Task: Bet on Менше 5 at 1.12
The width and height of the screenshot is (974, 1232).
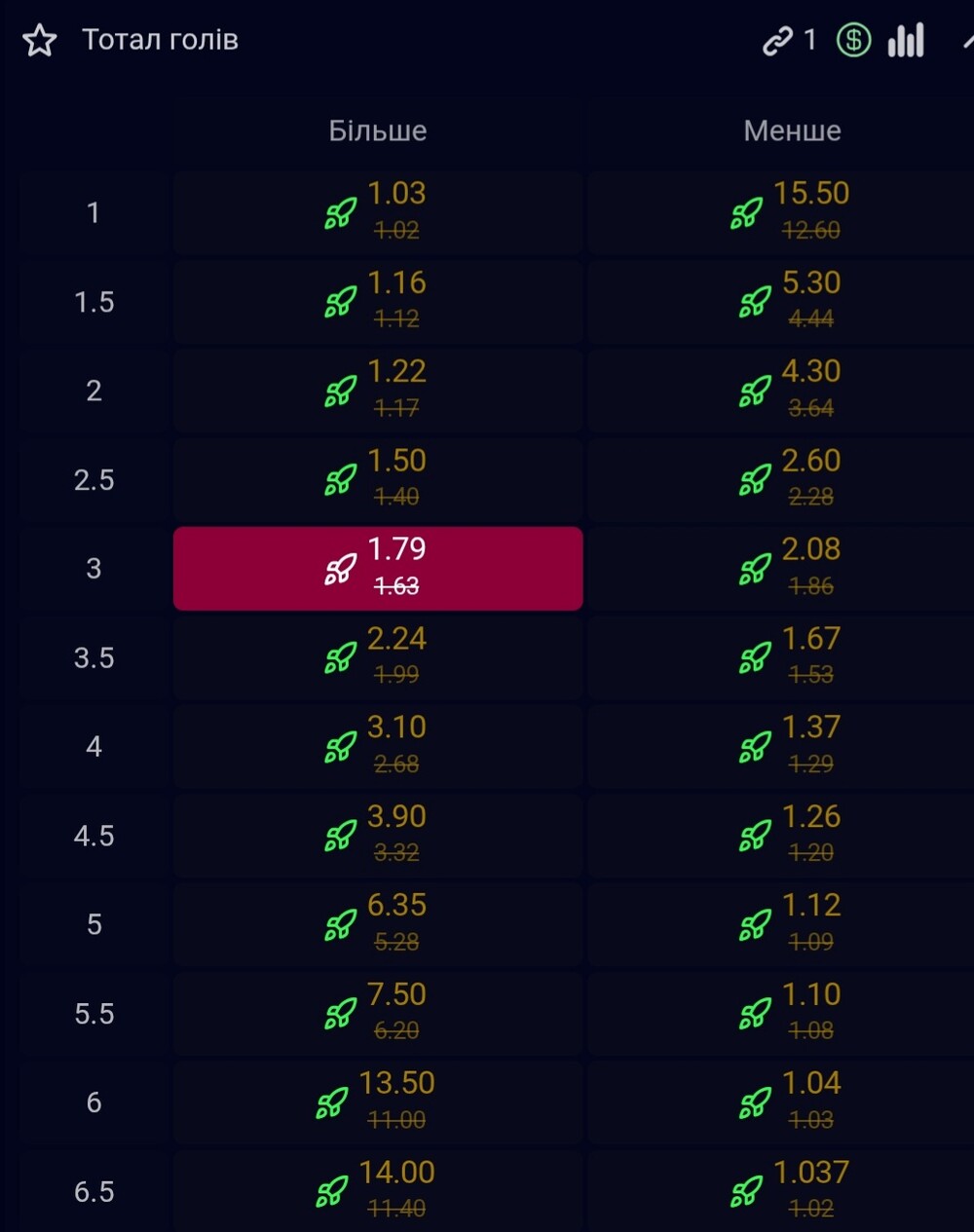Action: tap(789, 924)
